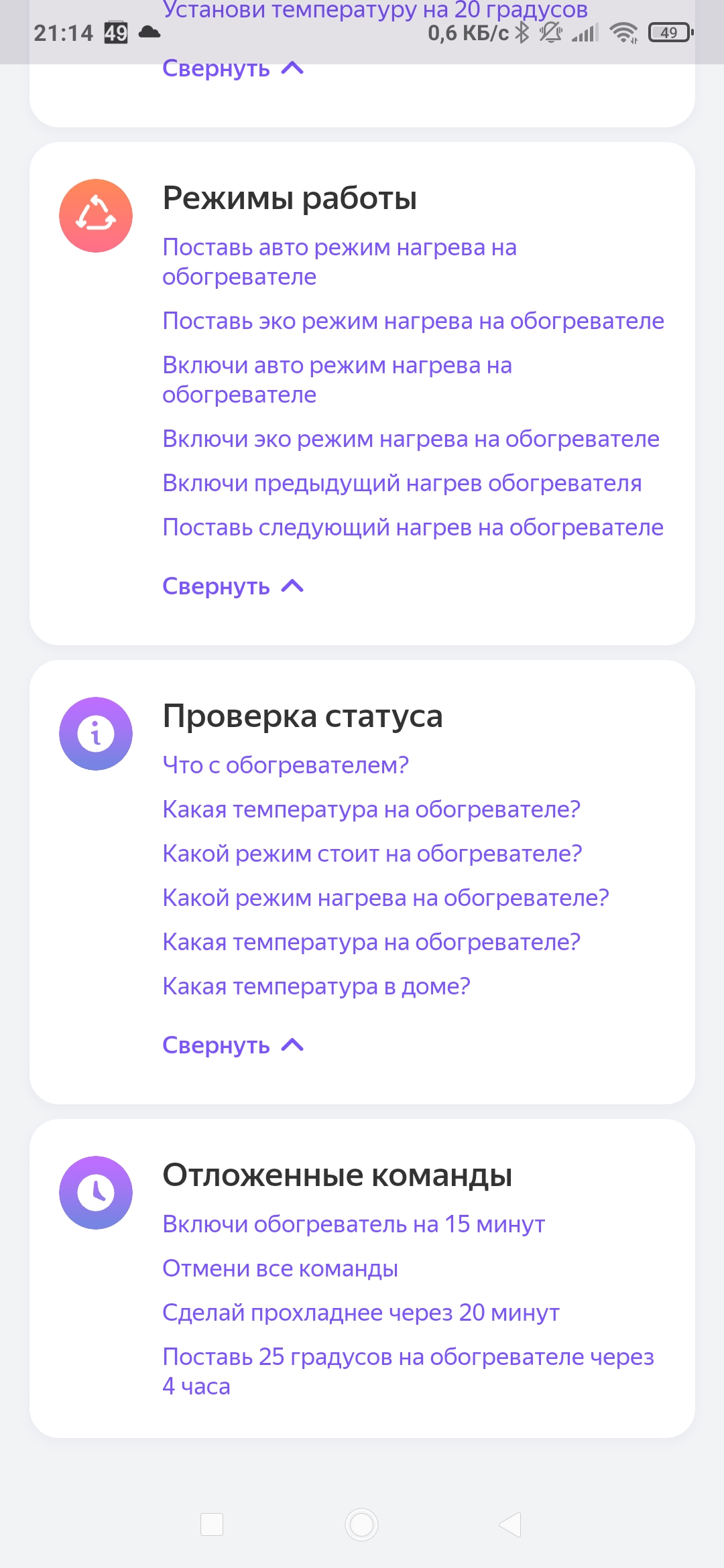Tap 'Поставь следующий нагрев на обогревателе'
This screenshot has height=1568, width=724.
(412, 527)
